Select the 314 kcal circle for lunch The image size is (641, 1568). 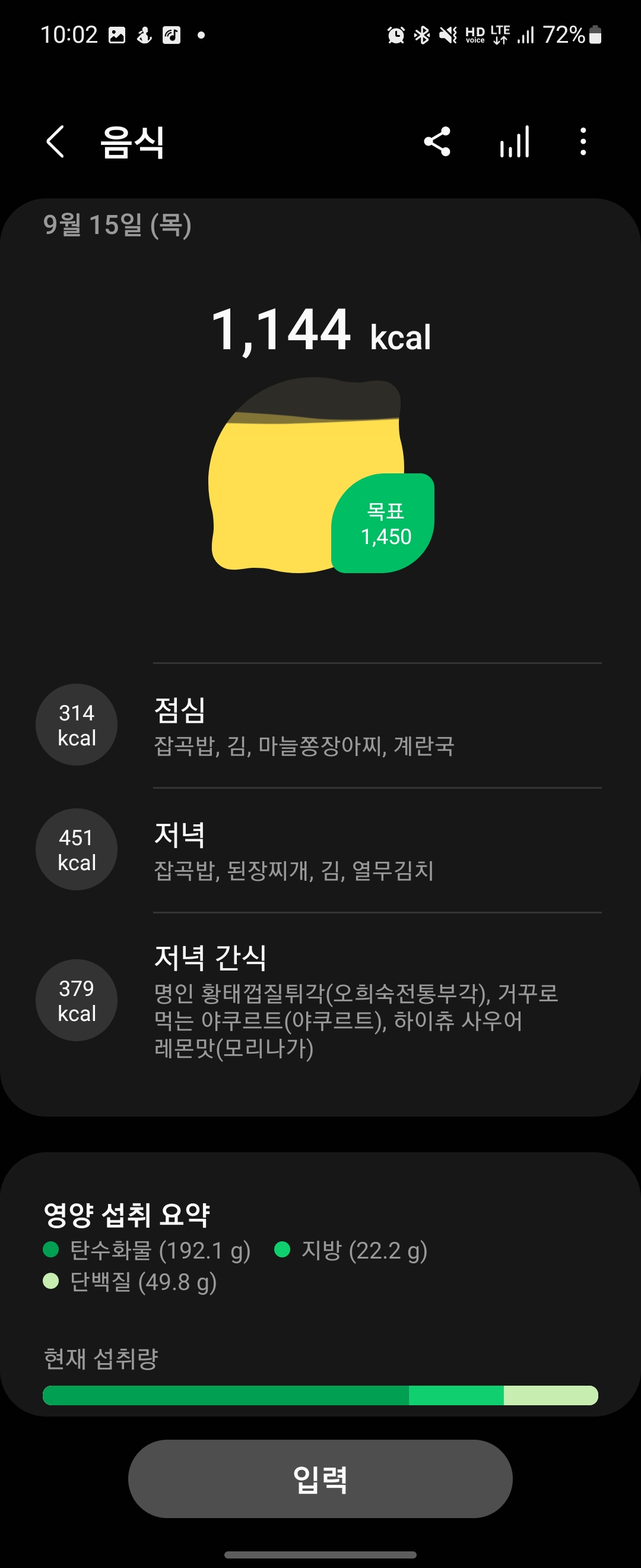click(75, 725)
